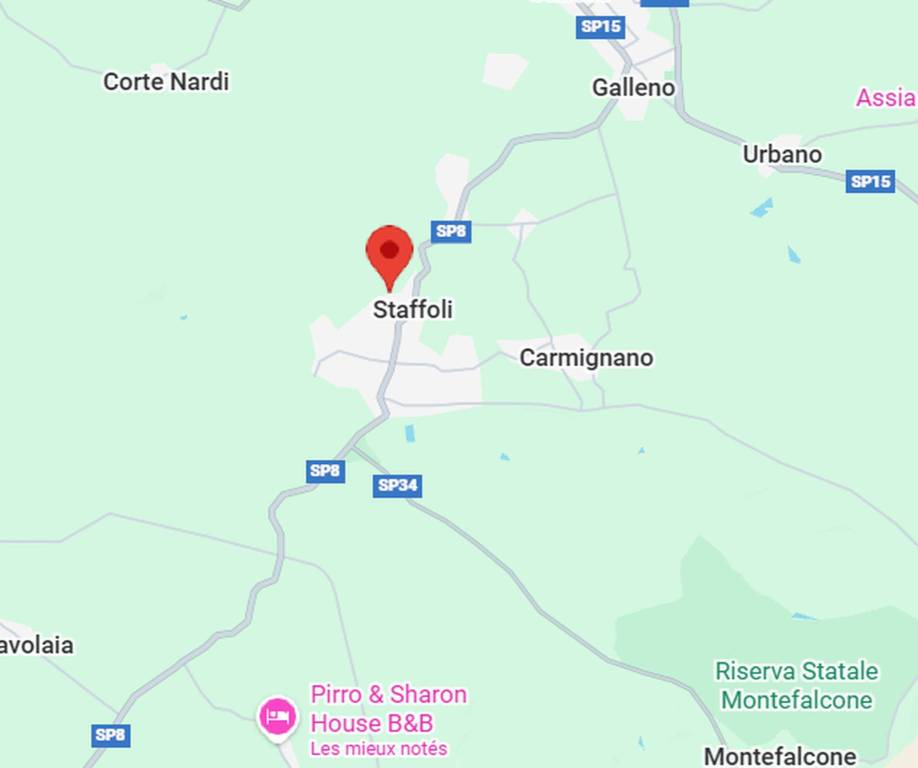The width and height of the screenshot is (918, 768).
Task: Select the Riserva Statale Montefalcone place label
Action: point(796,685)
